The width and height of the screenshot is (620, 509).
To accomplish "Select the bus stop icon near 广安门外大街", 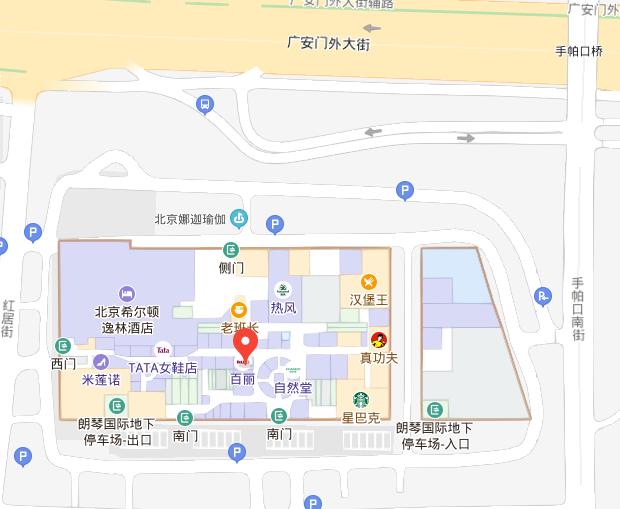I will click(x=204, y=104).
